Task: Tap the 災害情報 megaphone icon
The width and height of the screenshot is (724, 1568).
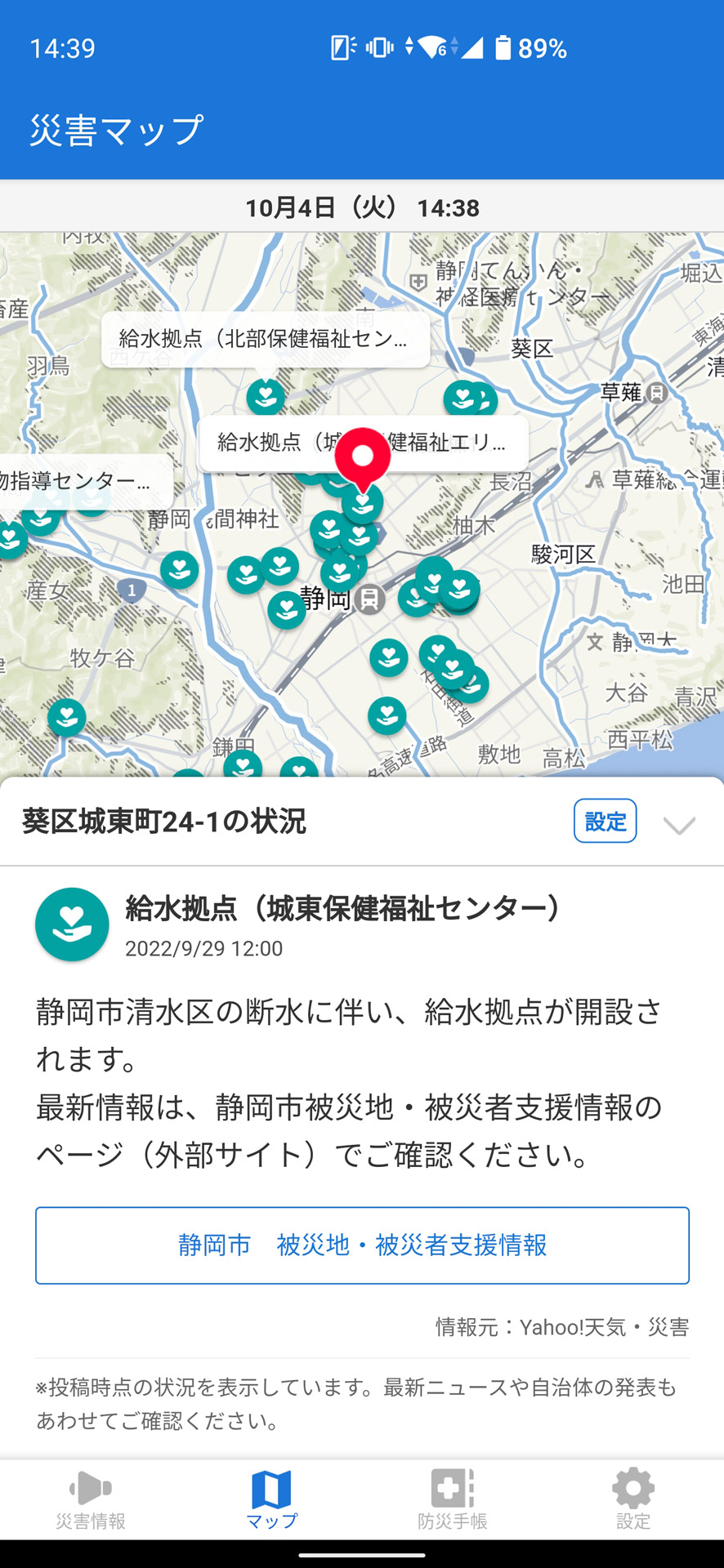Action: (90, 1488)
